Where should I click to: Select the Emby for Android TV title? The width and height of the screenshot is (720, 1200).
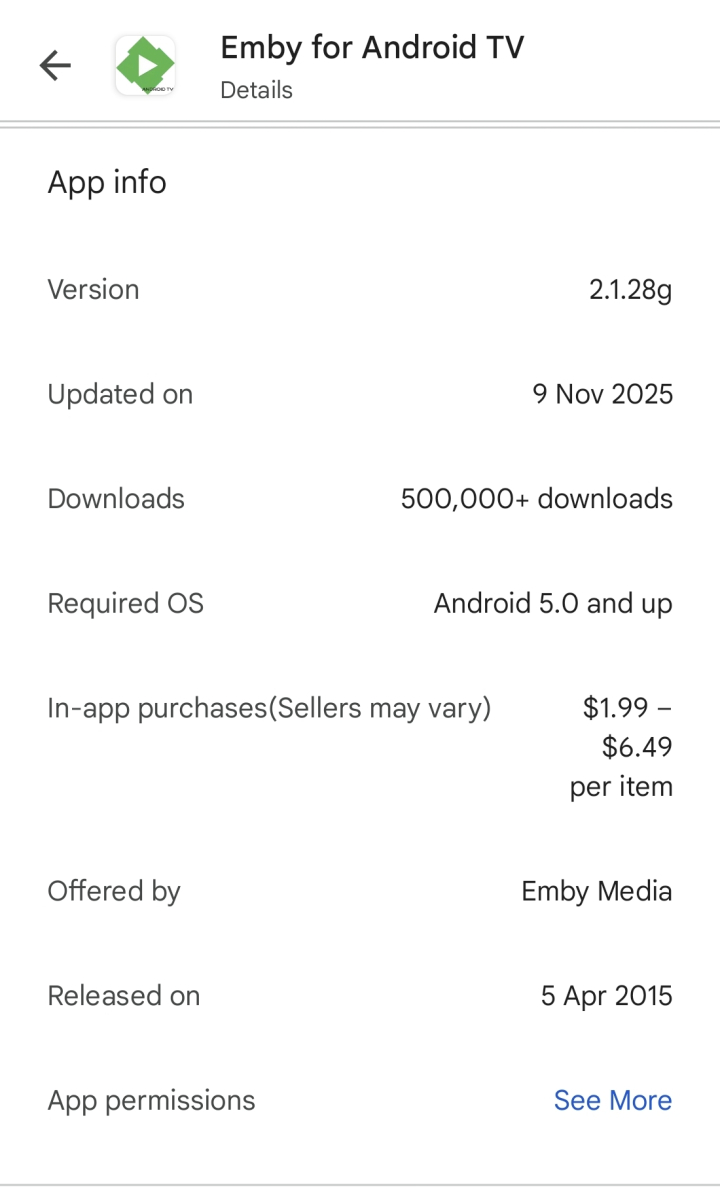tap(372, 47)
